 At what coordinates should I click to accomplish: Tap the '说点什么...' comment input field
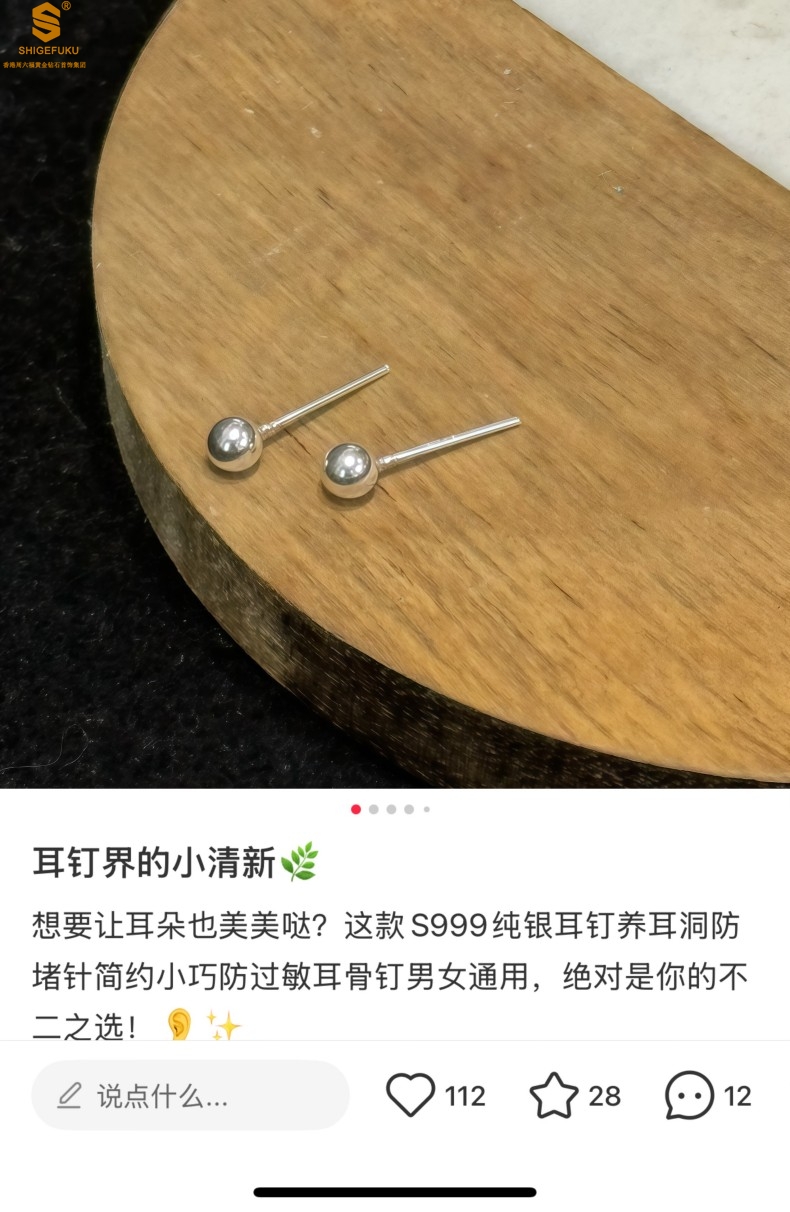pos(190,1096)
